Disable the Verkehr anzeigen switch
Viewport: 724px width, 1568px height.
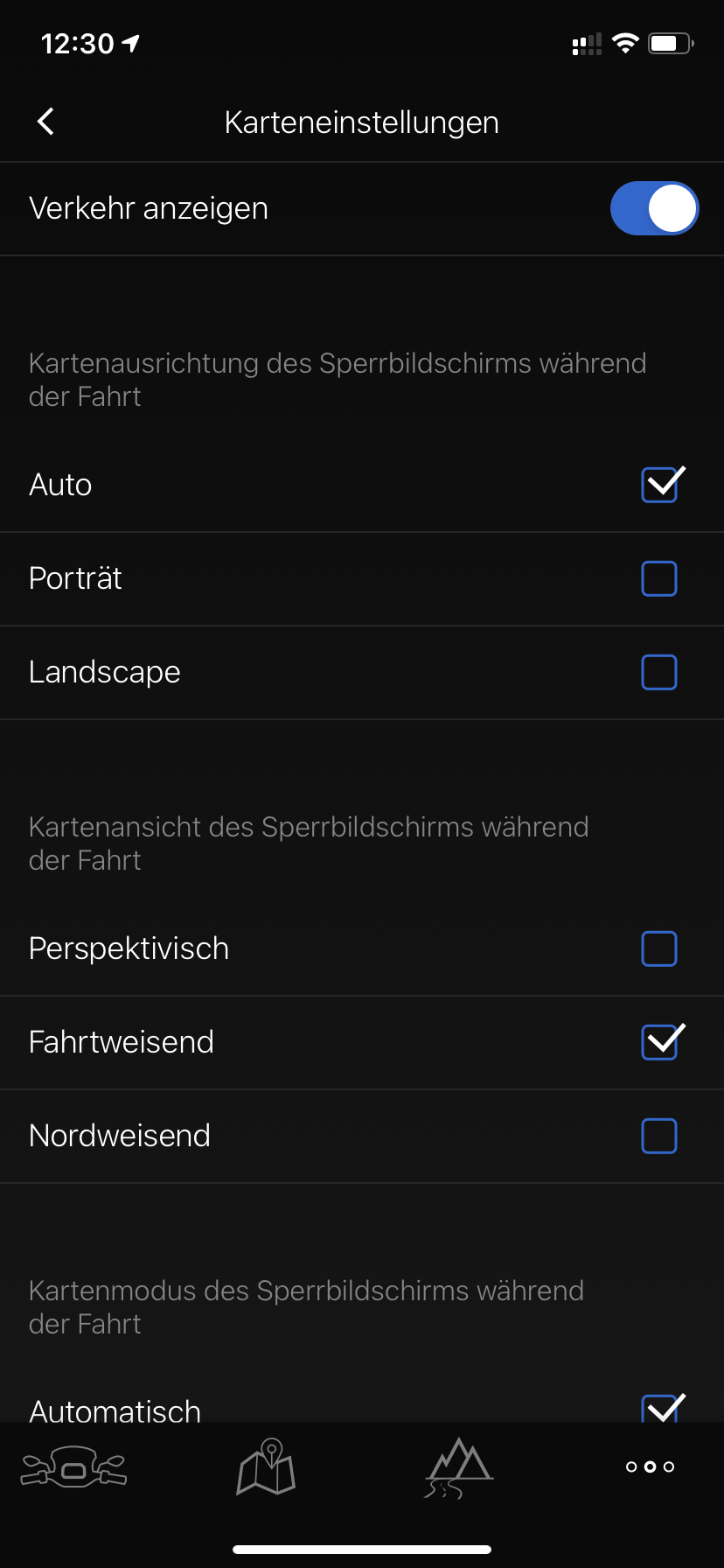[654, 208]
